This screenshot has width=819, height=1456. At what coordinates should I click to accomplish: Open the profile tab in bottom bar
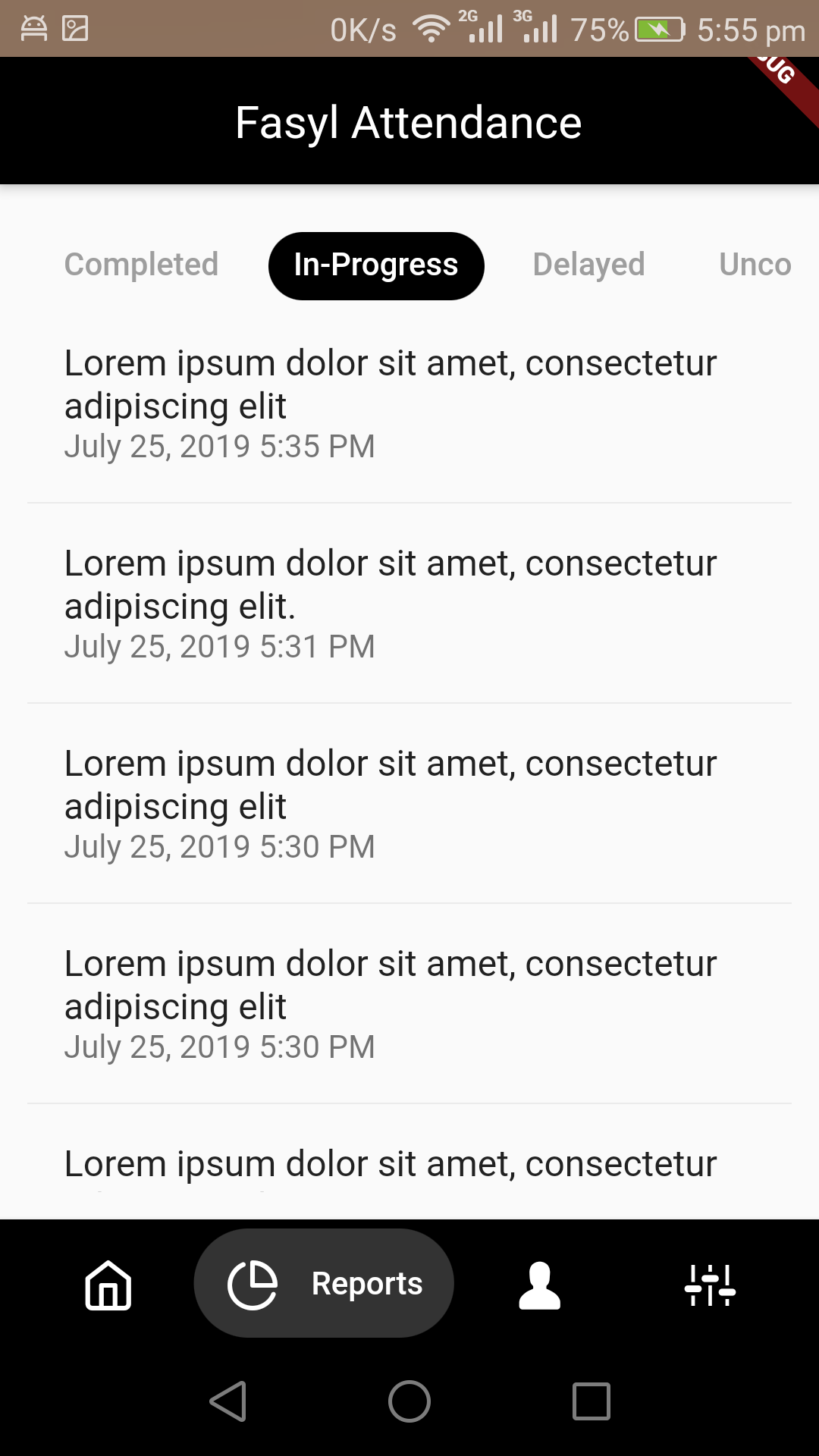click(x=539, y=1285)
